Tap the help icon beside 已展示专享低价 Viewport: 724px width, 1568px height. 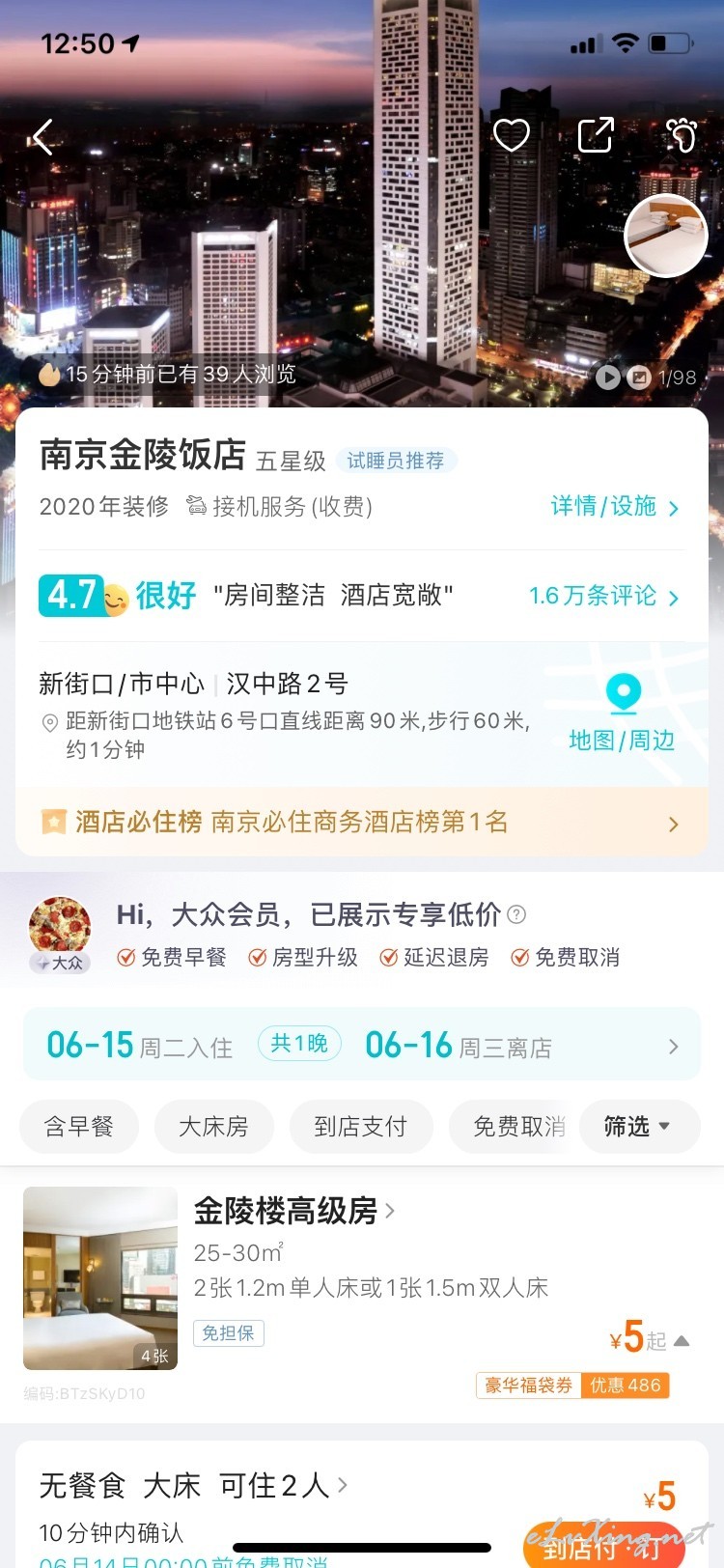click(516, 913)
